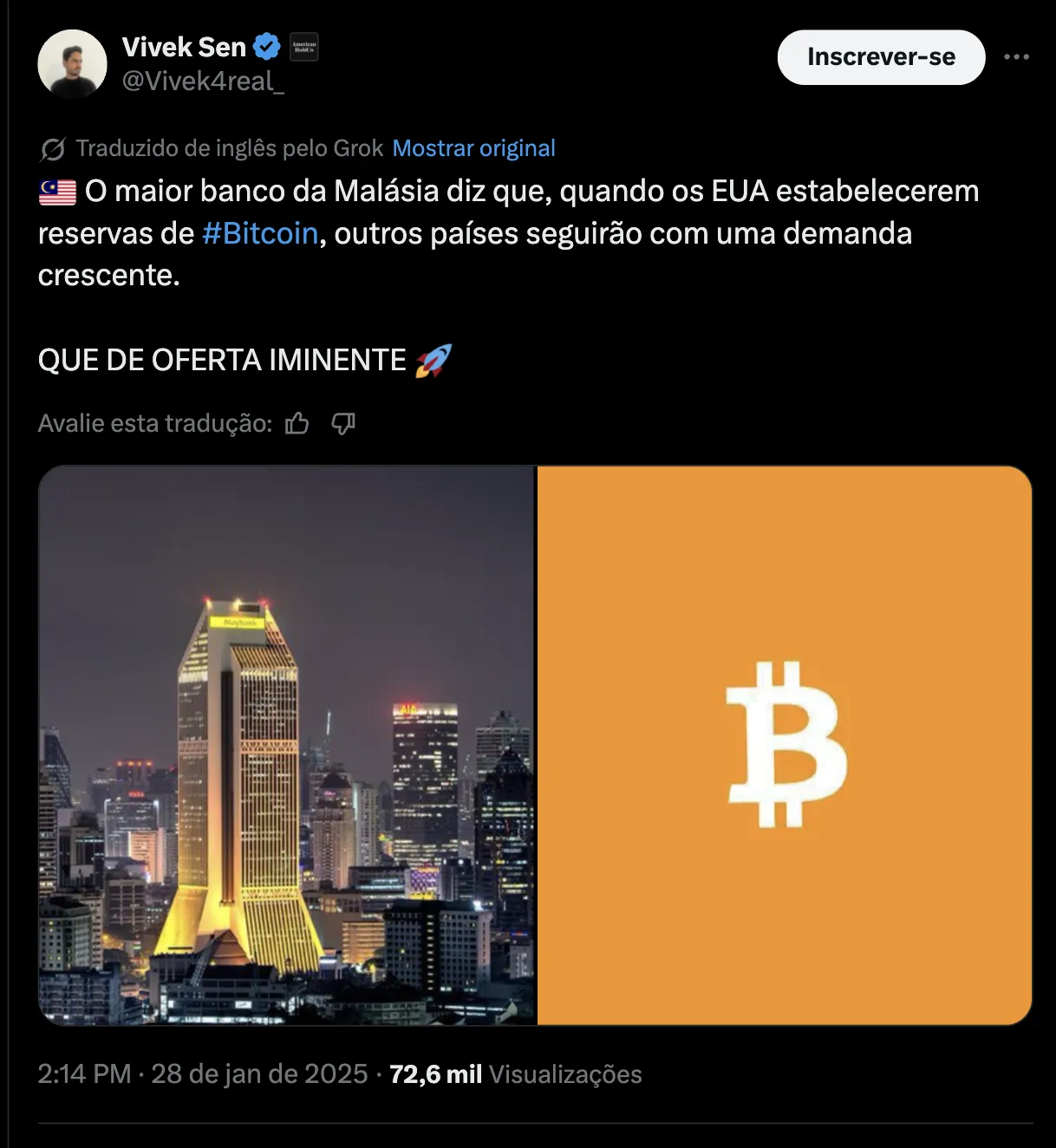Toggle subscription via Inscrever-se
This screenshot has height=1148, width=1056.
[880, 56]
